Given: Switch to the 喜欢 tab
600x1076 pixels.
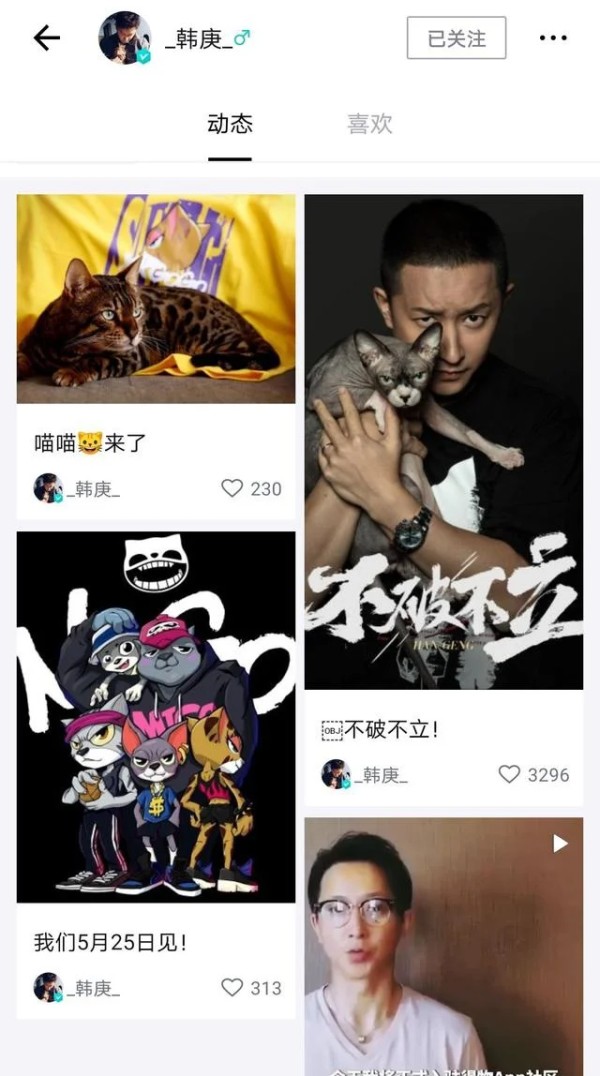Looking at the screenshot, I should pyautogui.click(x=369, y=124).
